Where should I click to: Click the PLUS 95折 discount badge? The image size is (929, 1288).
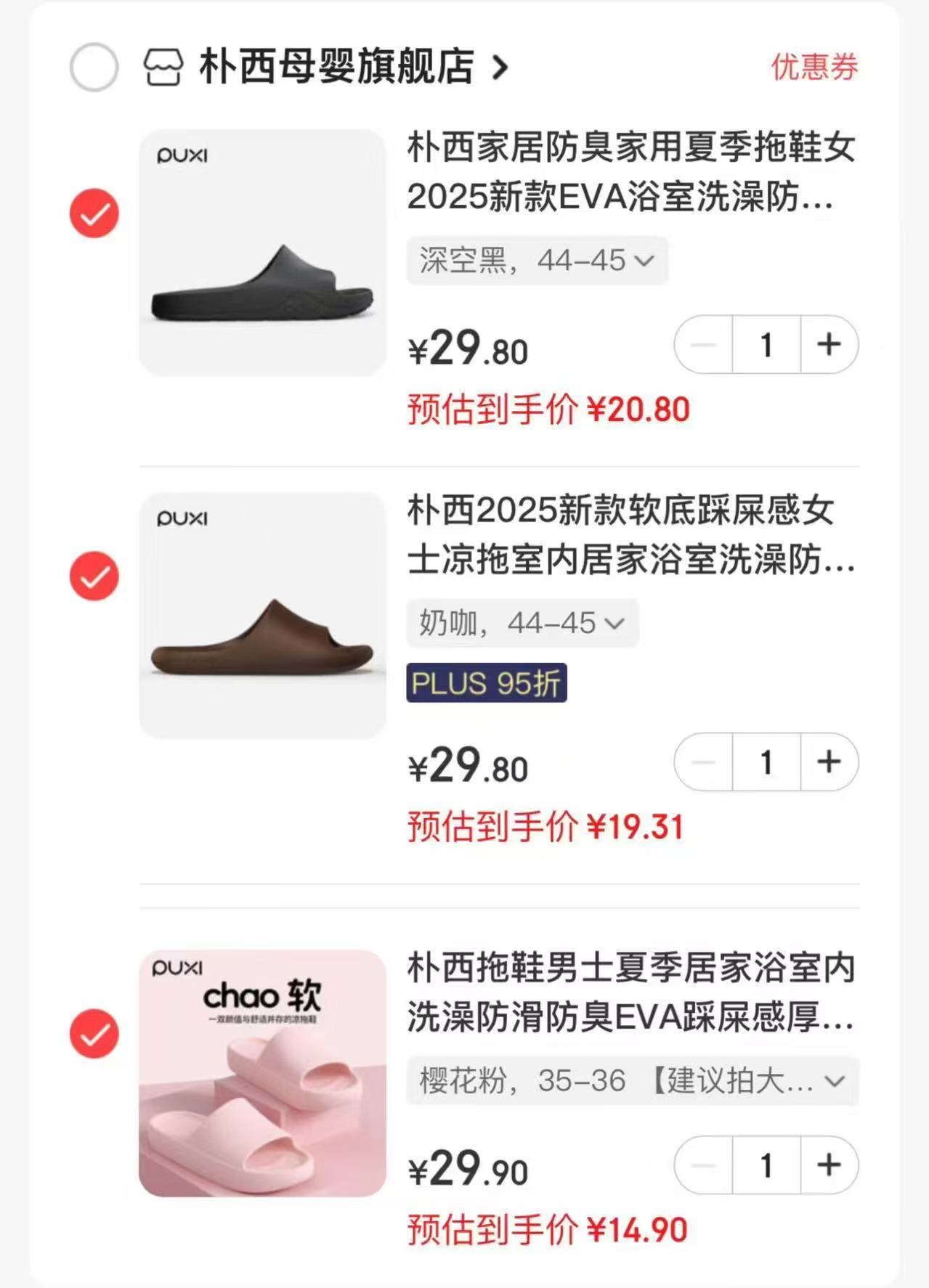click(486, 683)
